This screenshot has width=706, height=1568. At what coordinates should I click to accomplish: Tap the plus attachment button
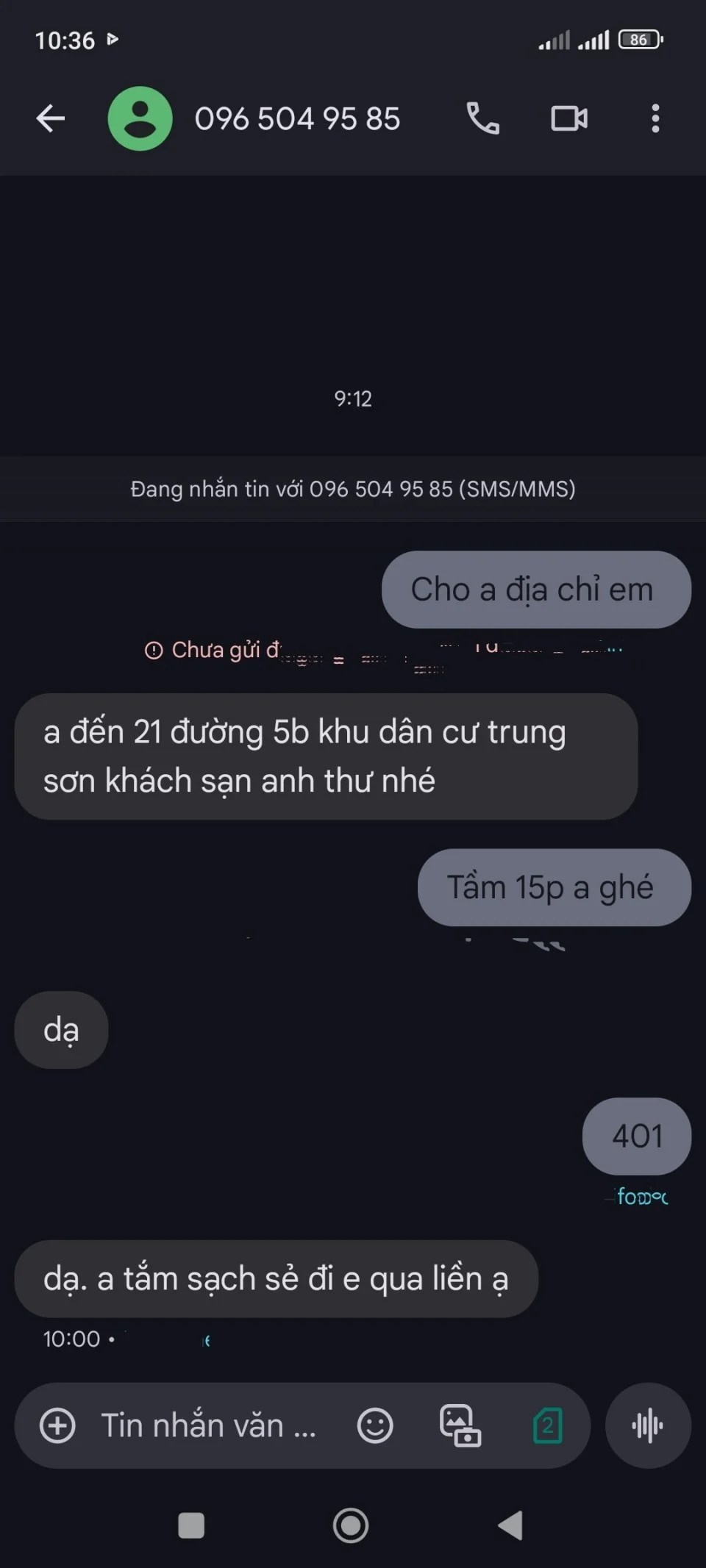coord(57,1425)
